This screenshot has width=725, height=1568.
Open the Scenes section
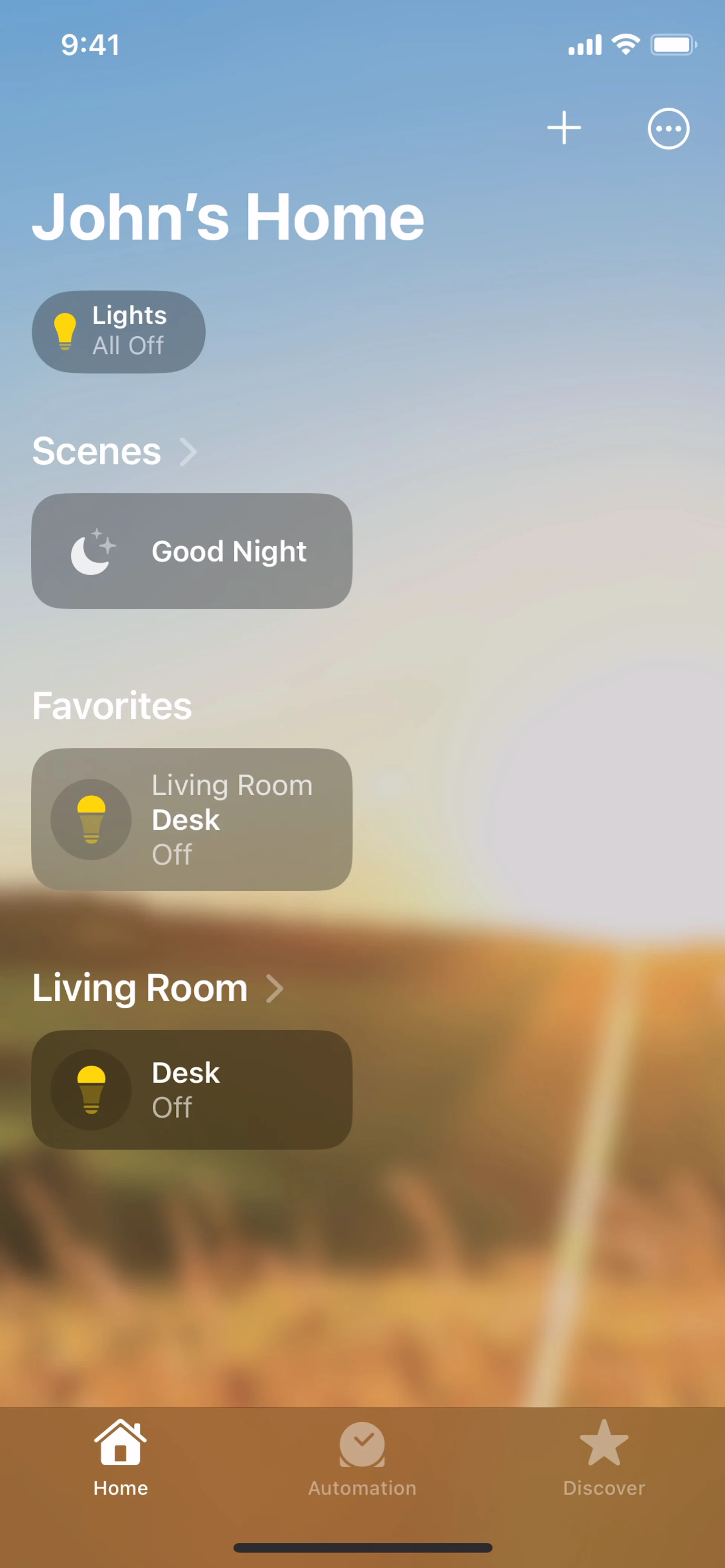point(114,451)
